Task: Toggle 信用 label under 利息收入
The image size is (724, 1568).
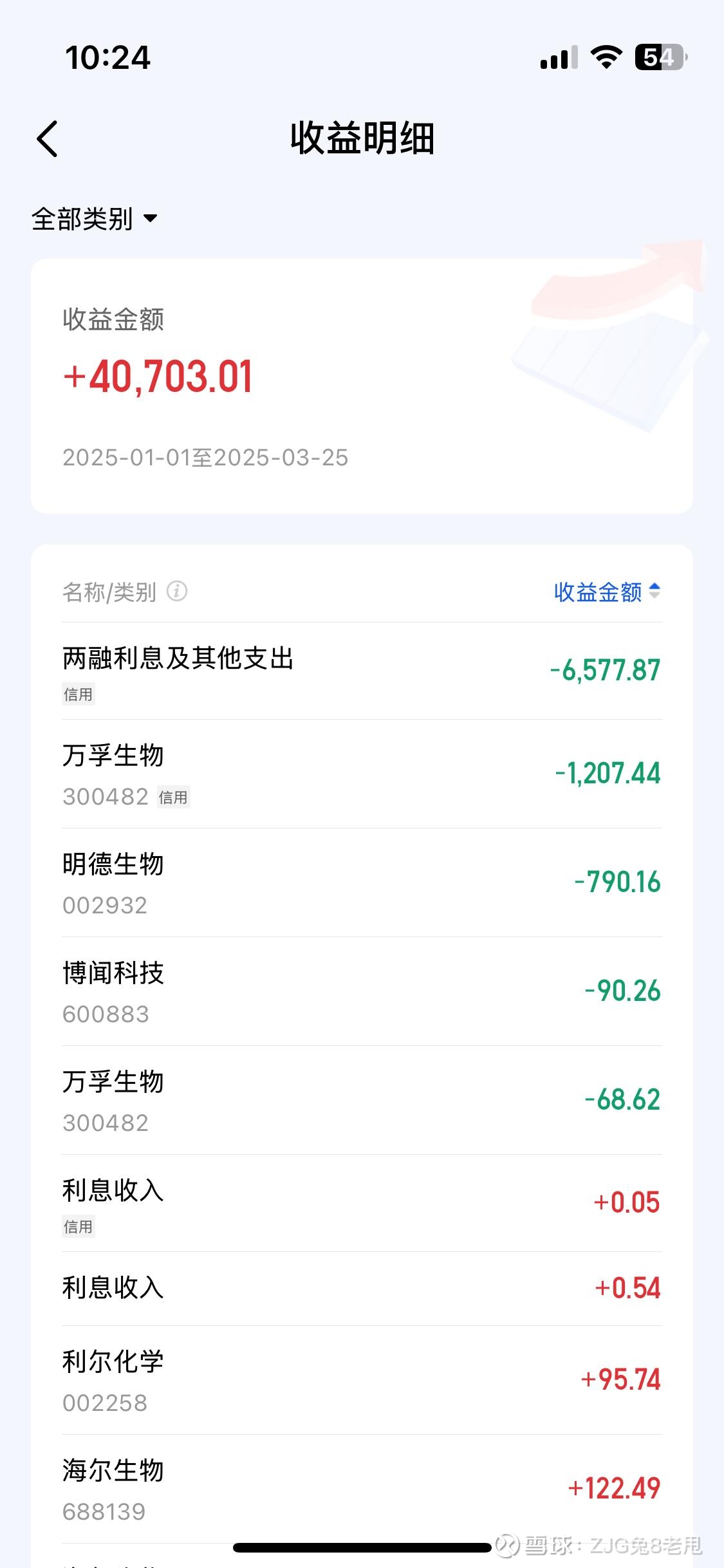Action: pyautogui.click(x=78, y=1226)
